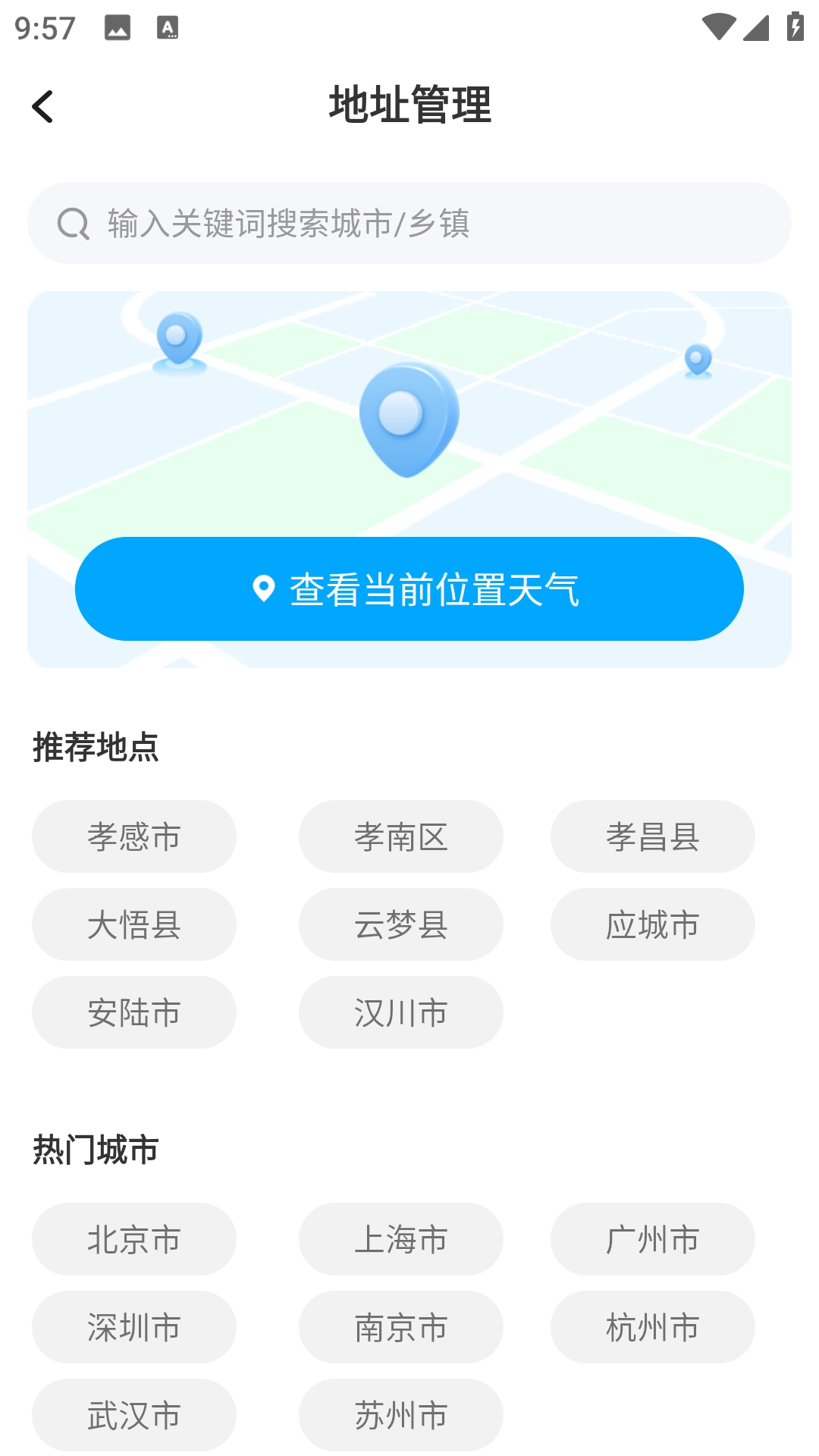
Task: Select 苏州市 from hot cities
Action: (400, 1415)
